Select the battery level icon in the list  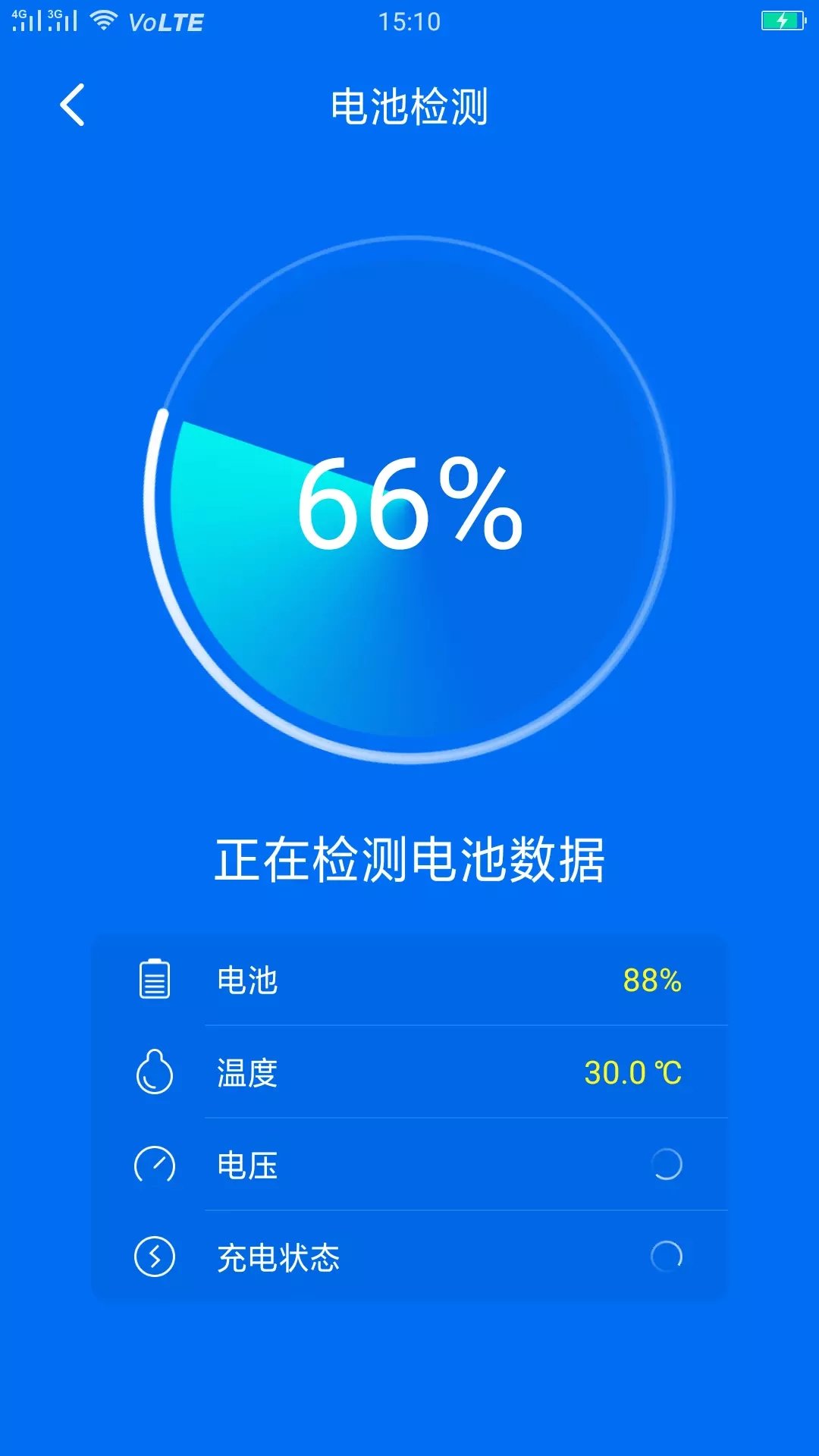click(155, 978)
